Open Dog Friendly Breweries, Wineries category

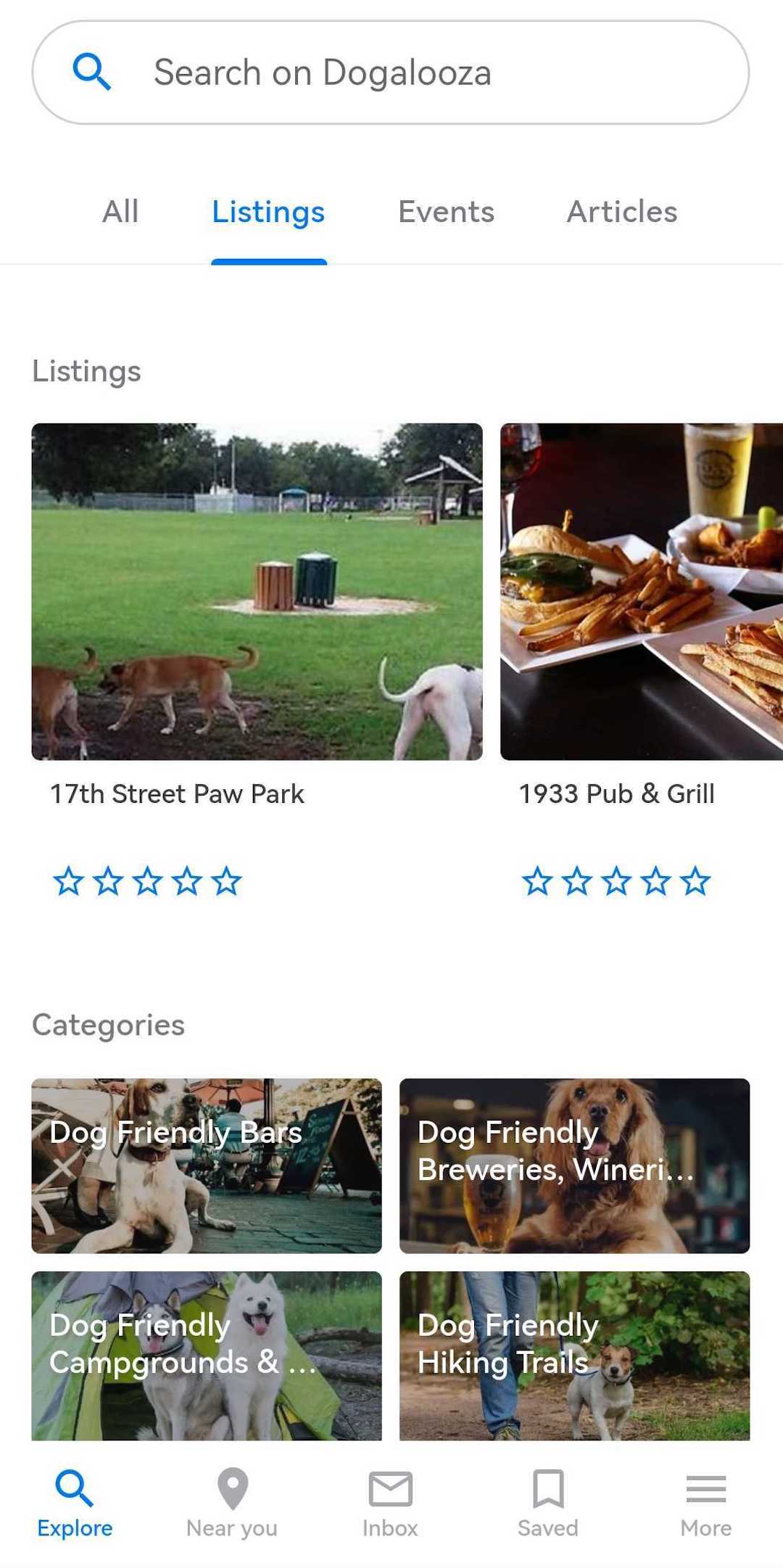pos(574,1165)
